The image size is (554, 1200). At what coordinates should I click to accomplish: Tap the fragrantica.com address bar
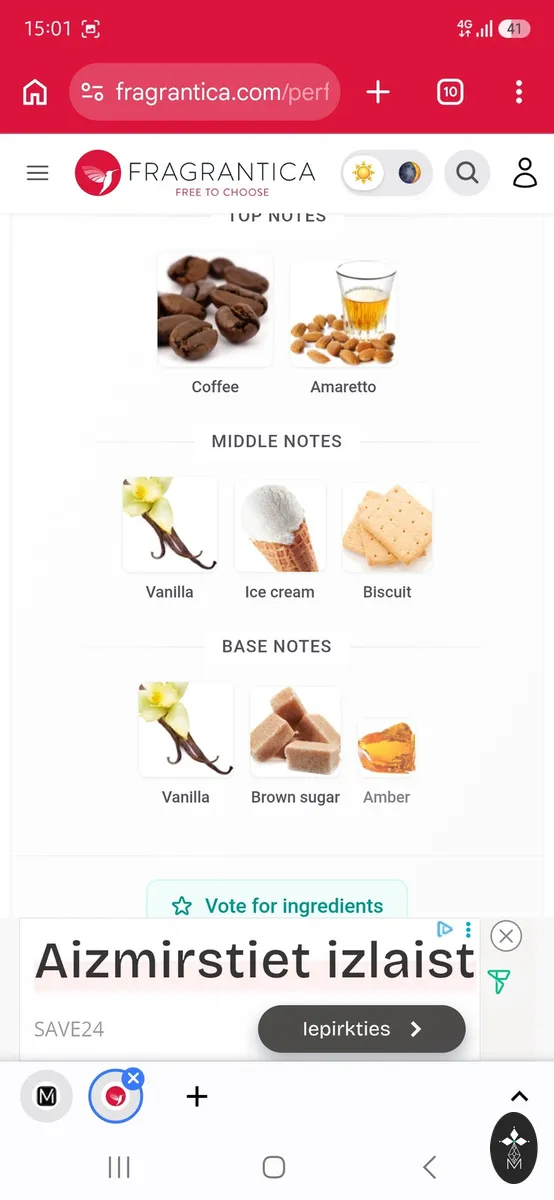tap(205, 92)
